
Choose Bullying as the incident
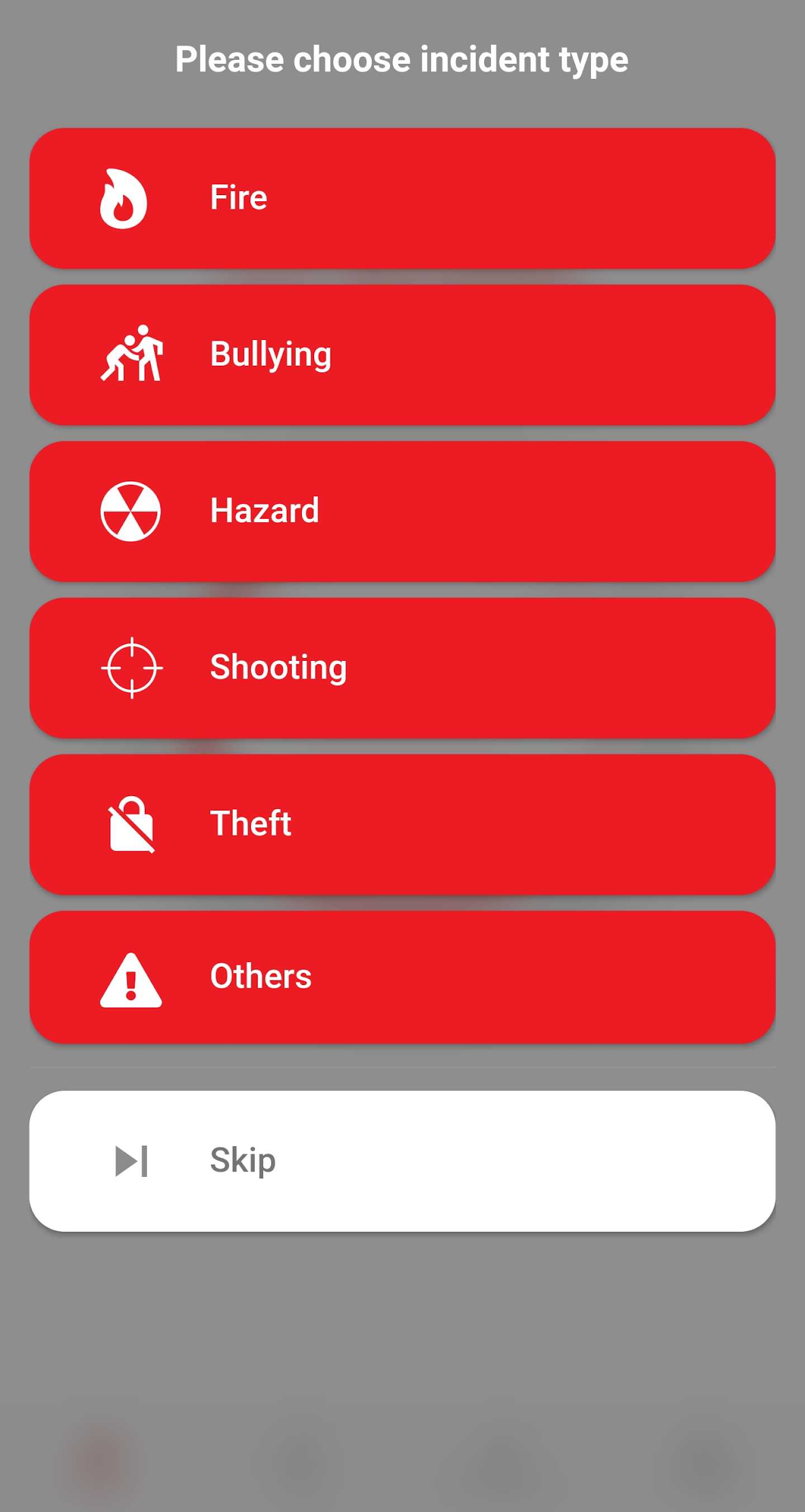(x=402, y=355)
